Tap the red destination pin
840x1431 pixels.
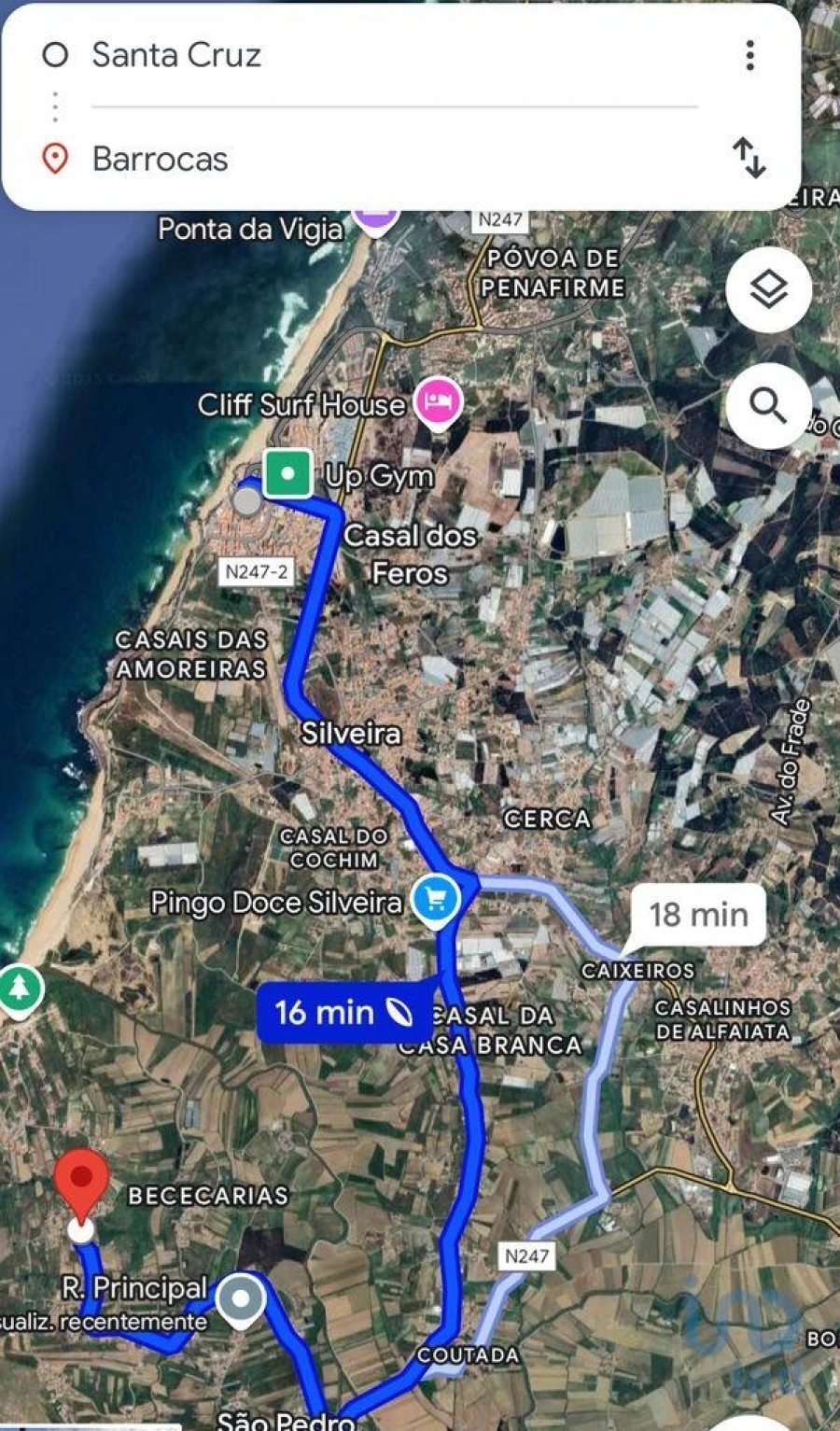pos(81,1181)
